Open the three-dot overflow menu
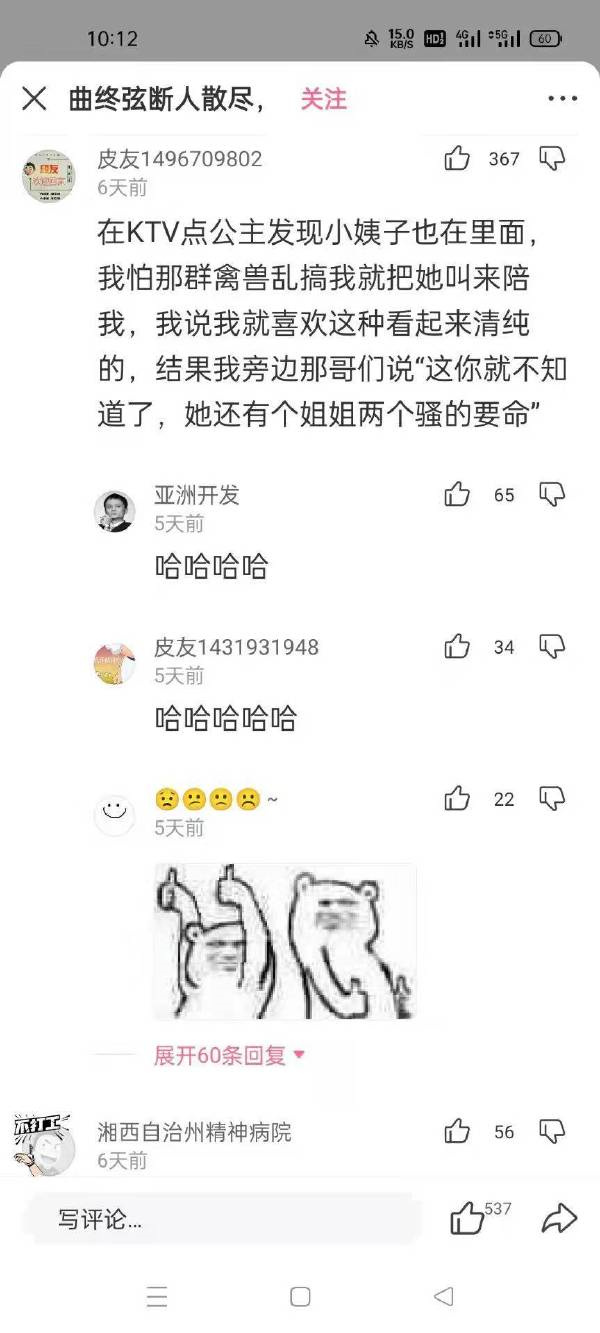 (563, 99)
